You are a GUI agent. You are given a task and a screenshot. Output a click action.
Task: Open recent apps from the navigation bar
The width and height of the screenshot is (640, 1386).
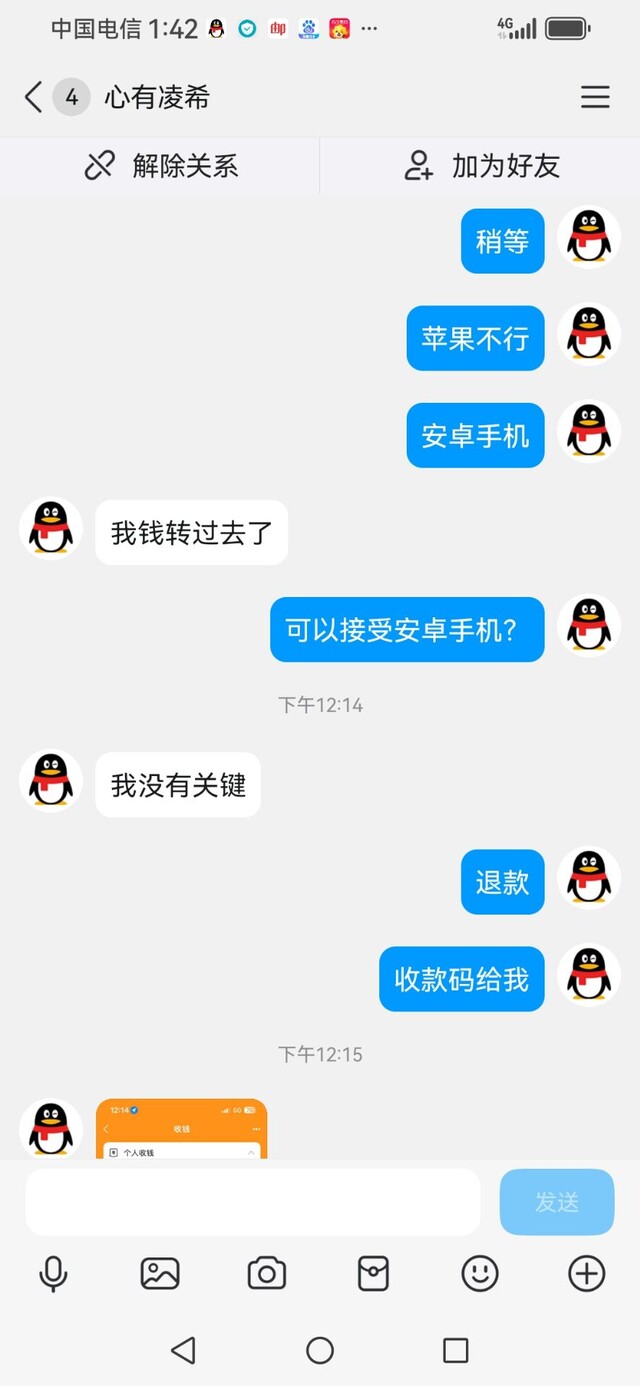pos(456,1351)
